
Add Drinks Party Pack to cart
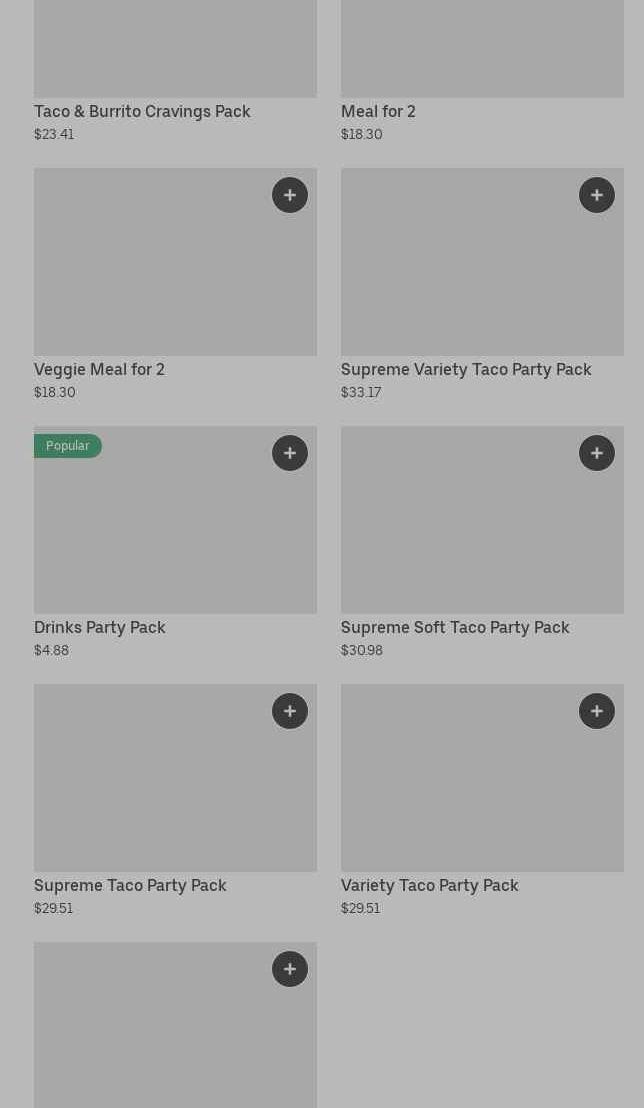(x=290, y=453)
